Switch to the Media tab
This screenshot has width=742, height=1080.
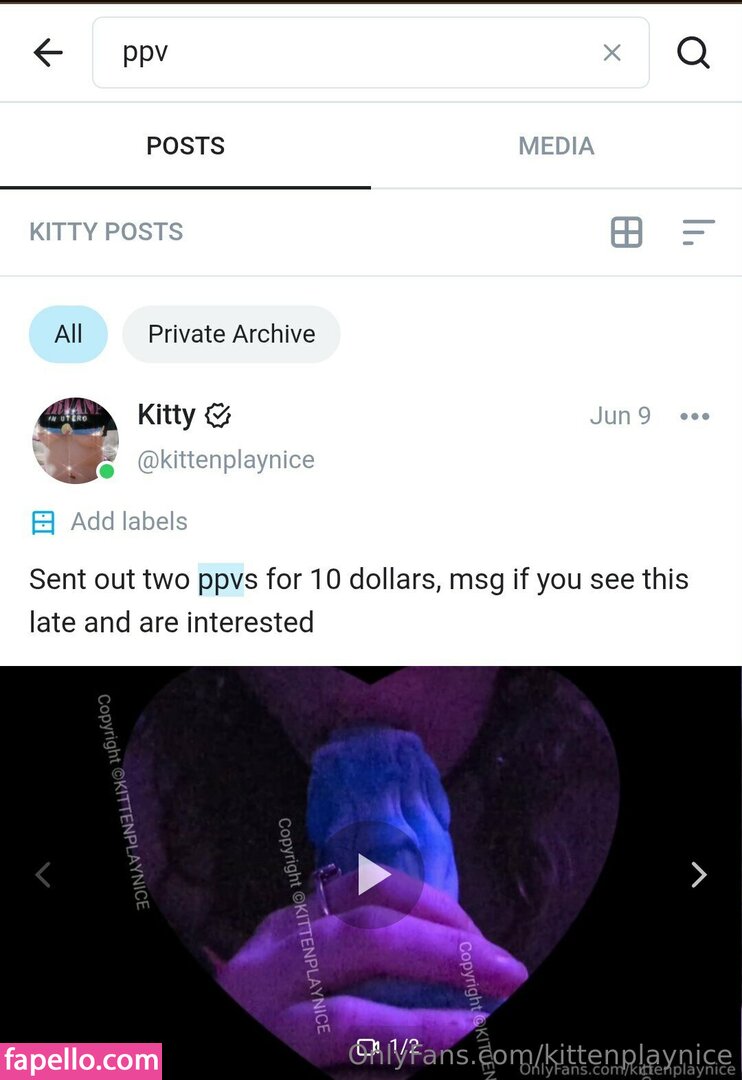pos(556,146)
